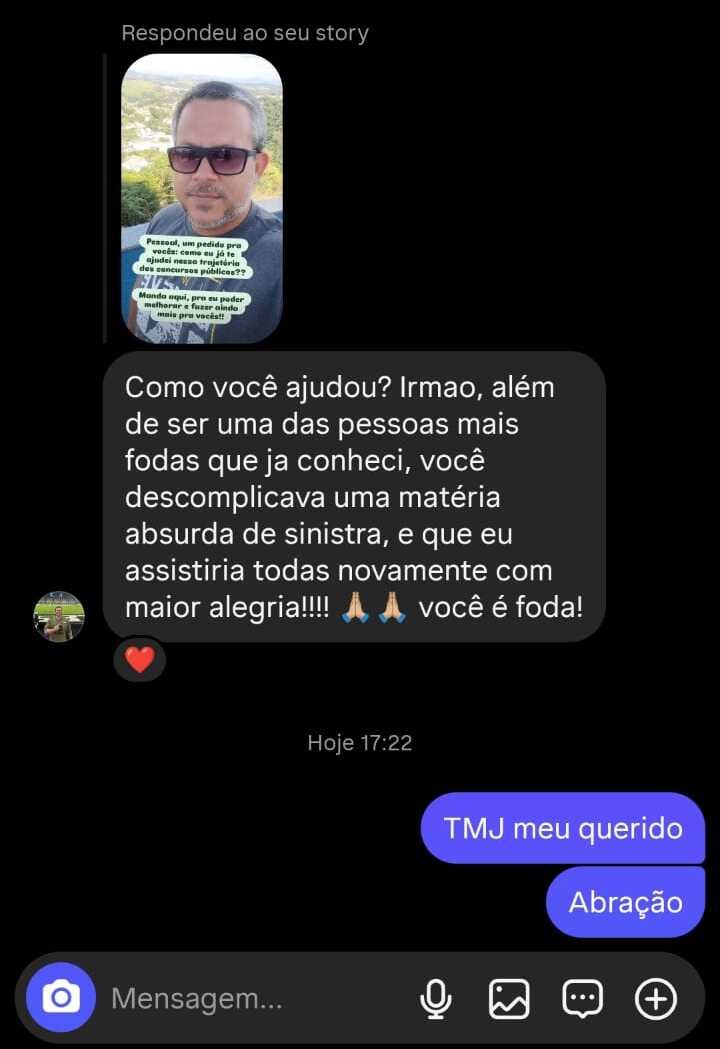Tap the heart reaction under the message

(140, 660)
